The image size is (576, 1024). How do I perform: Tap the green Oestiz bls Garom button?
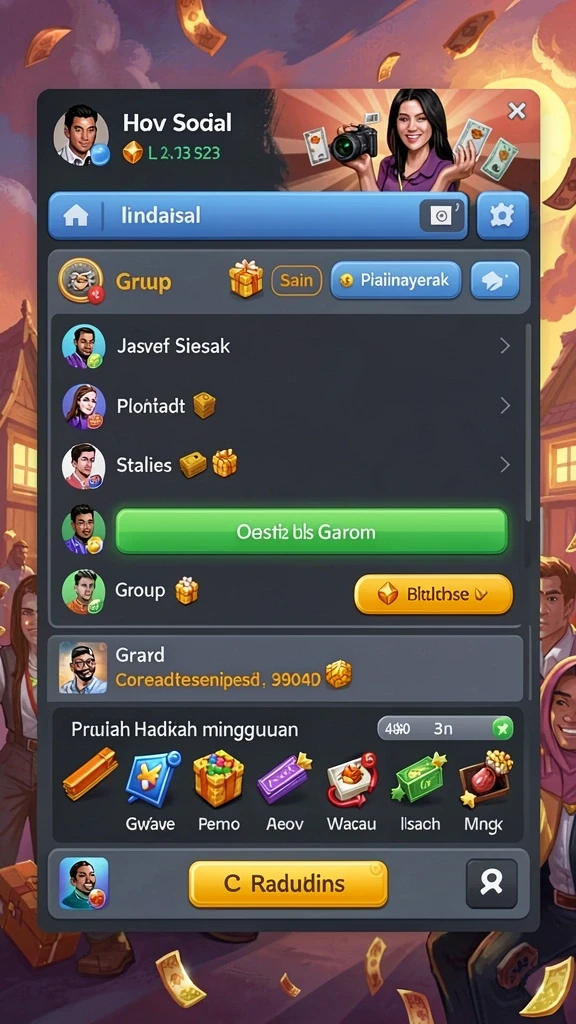point(311,532)
